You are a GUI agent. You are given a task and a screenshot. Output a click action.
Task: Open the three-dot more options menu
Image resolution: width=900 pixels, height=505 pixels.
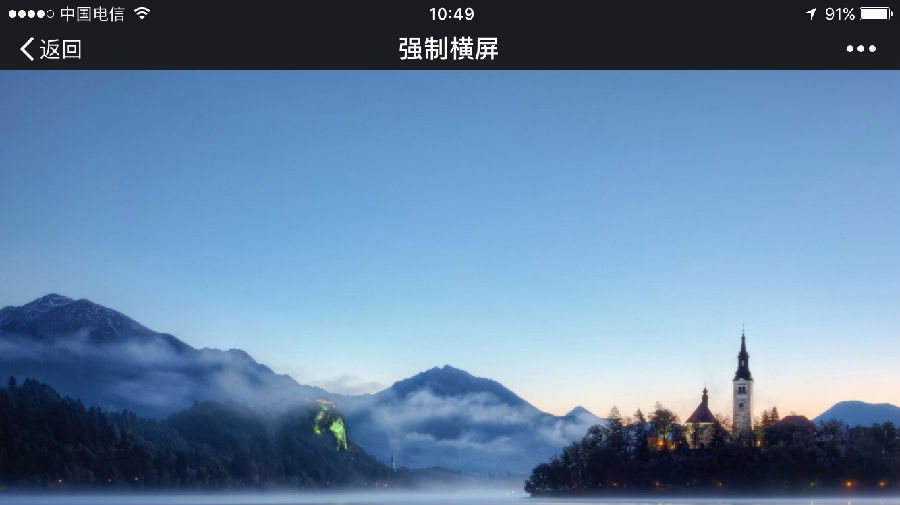point(860,49)
